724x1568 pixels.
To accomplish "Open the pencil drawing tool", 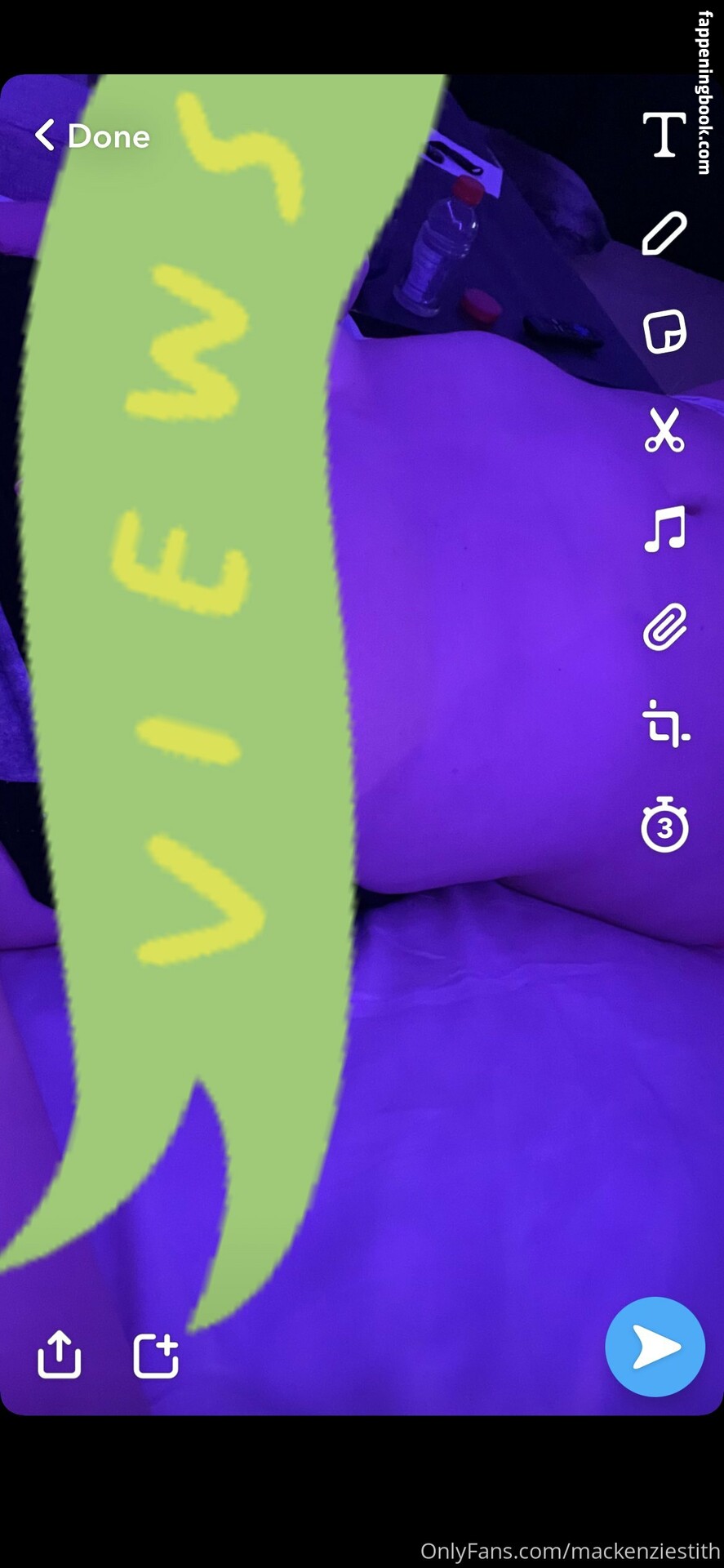I will (x=664, y=234).
